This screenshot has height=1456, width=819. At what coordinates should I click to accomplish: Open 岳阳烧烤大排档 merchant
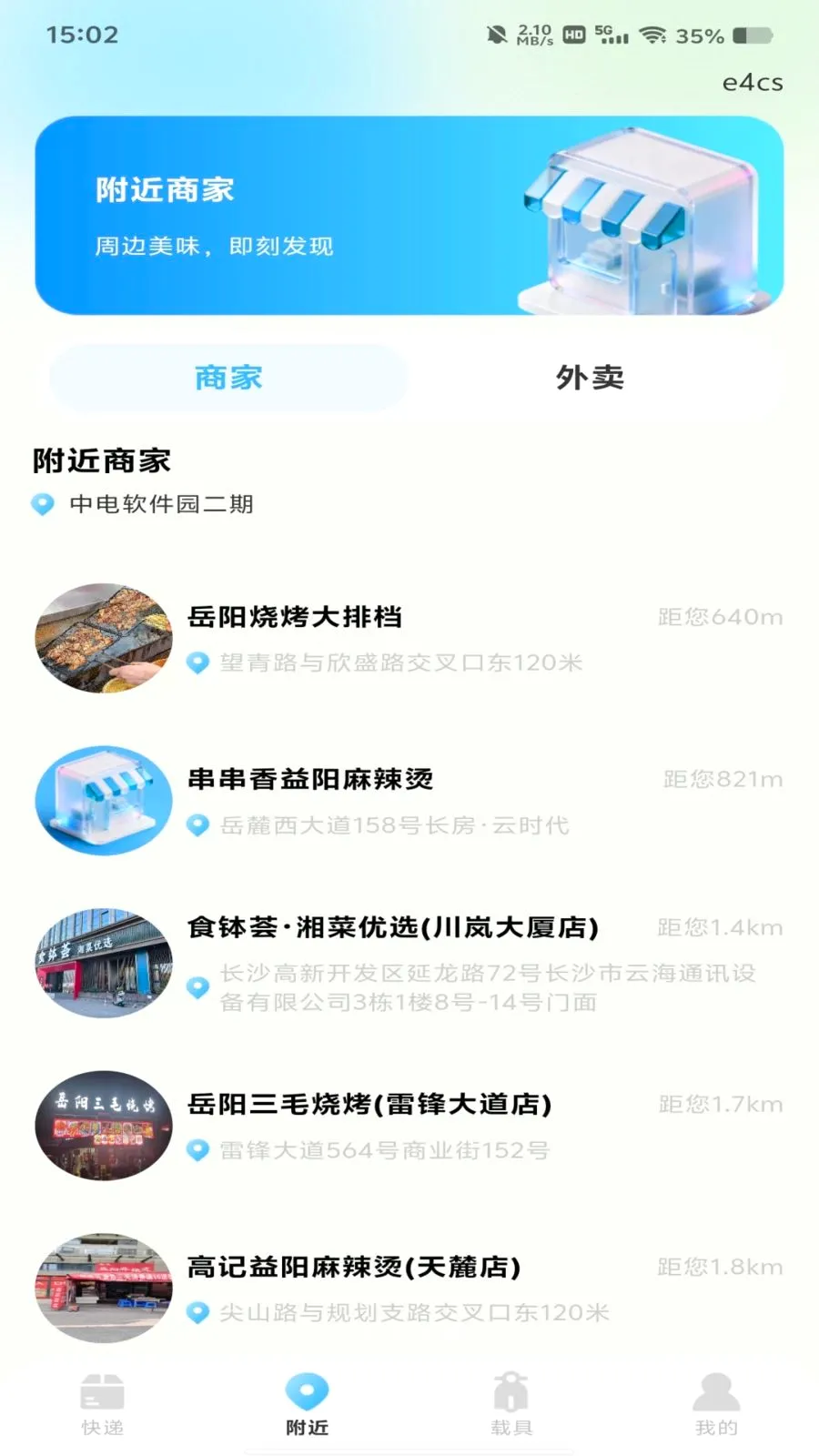coord(409,639)
